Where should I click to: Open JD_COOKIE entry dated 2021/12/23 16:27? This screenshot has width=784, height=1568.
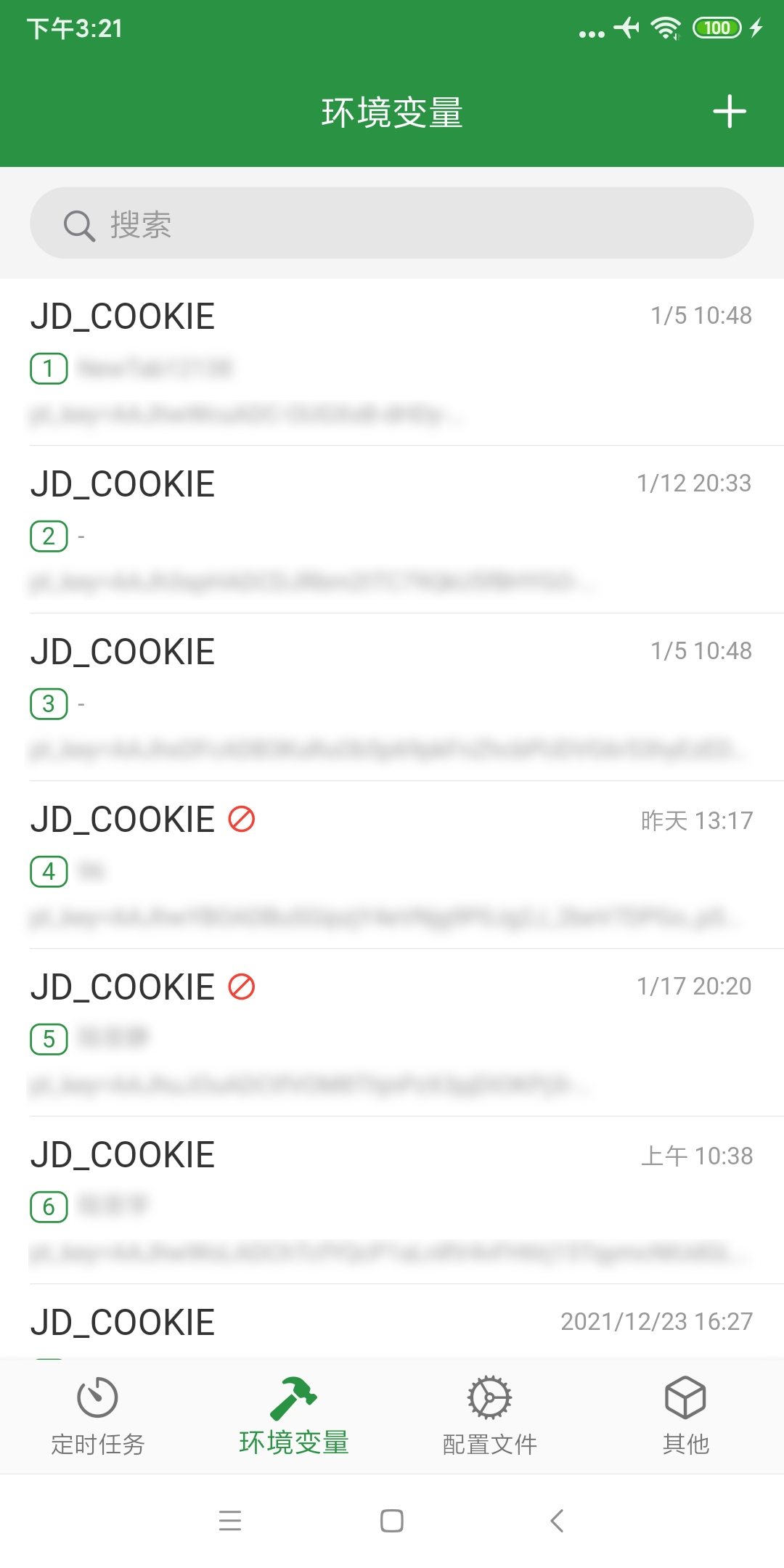(x=392, y=1323)
